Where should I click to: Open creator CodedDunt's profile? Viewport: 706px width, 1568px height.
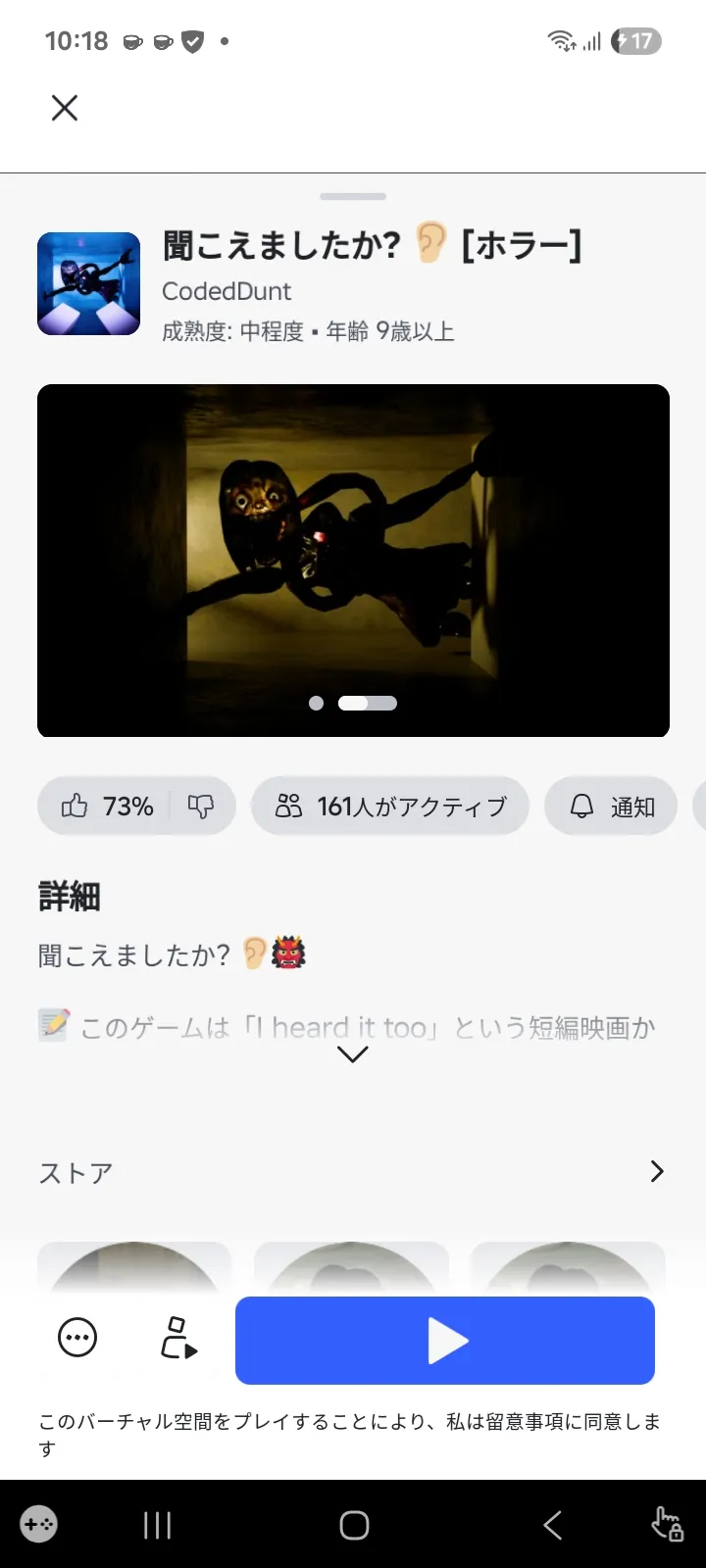(227, 291)
